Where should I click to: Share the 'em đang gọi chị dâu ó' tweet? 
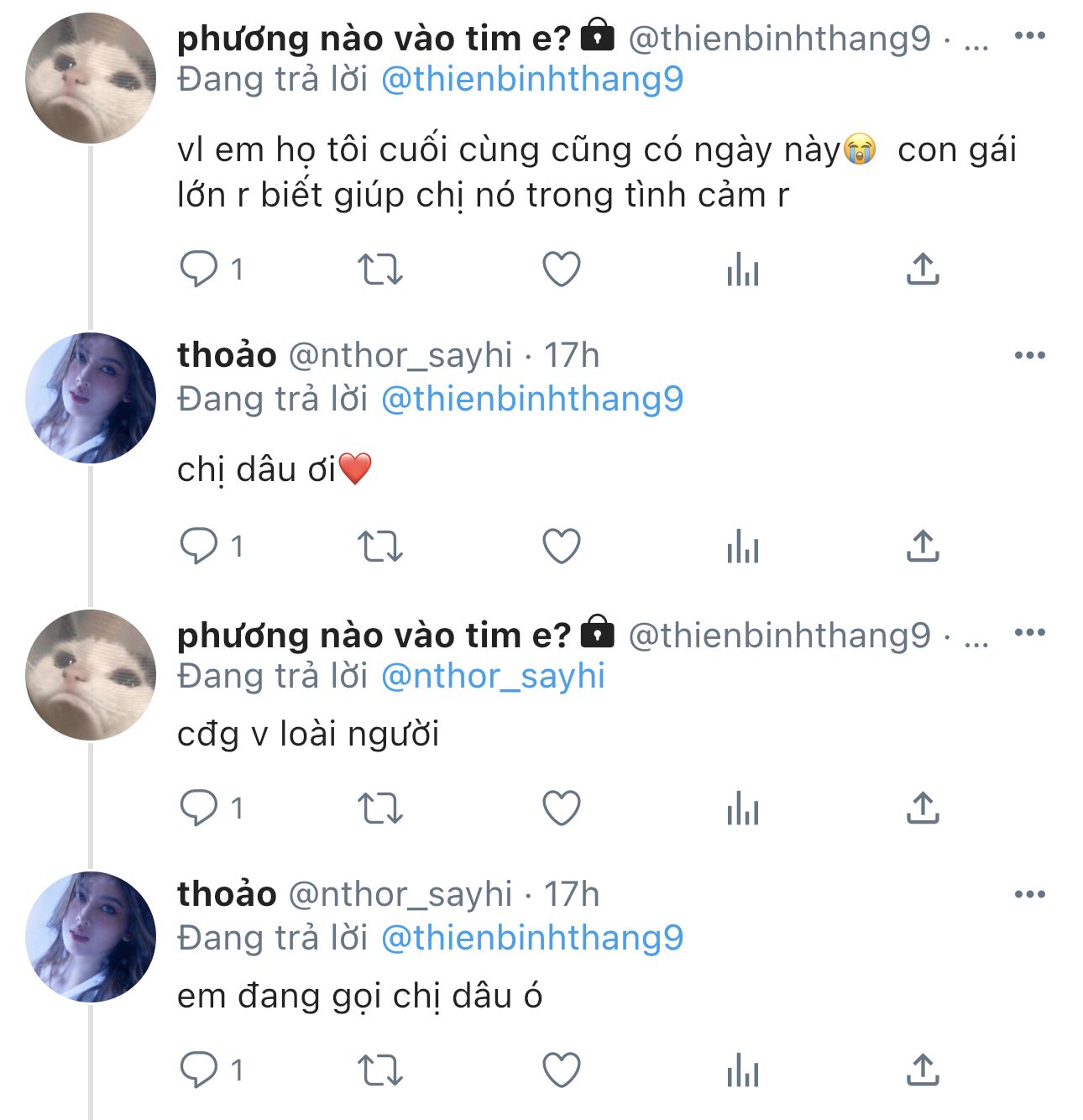(923, 1070)
